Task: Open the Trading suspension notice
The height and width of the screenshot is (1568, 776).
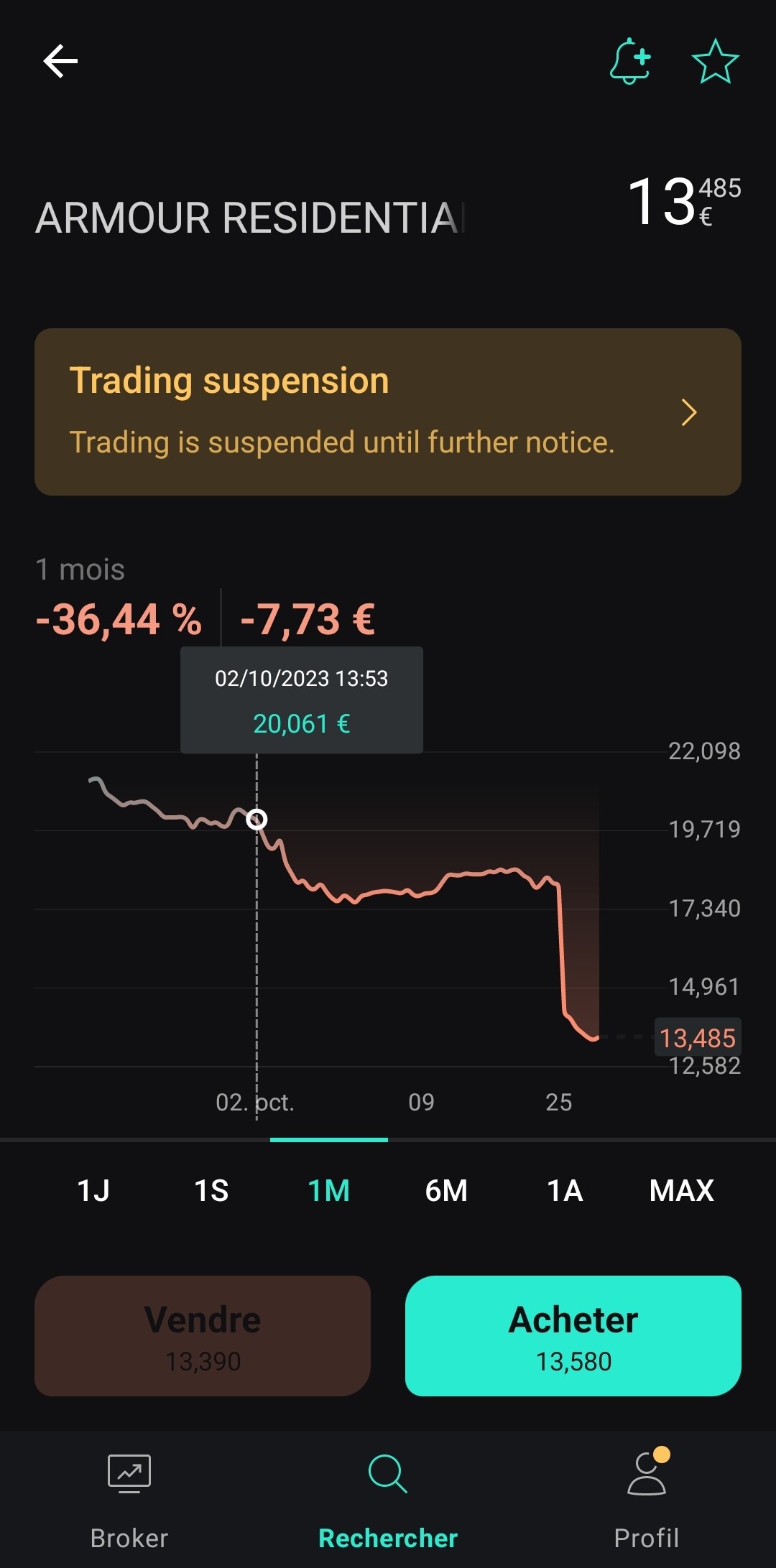Action: (388, 412)
